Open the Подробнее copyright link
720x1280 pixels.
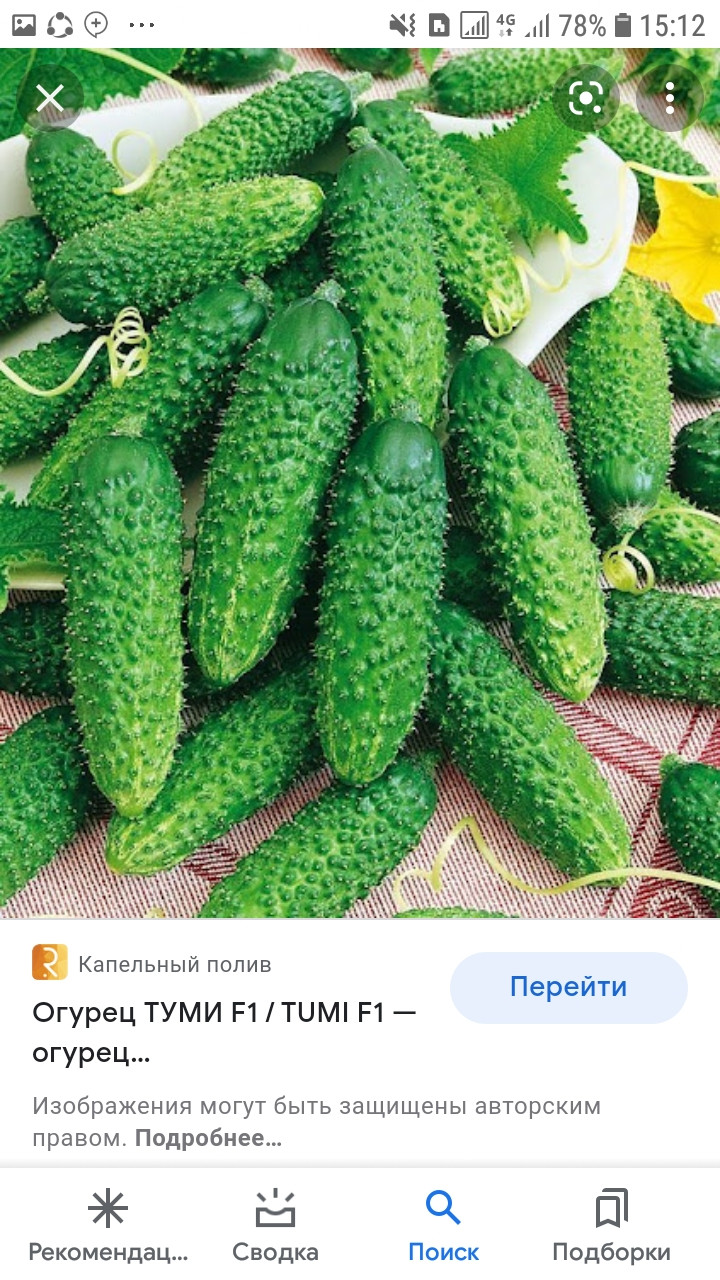coord(208,1138)
